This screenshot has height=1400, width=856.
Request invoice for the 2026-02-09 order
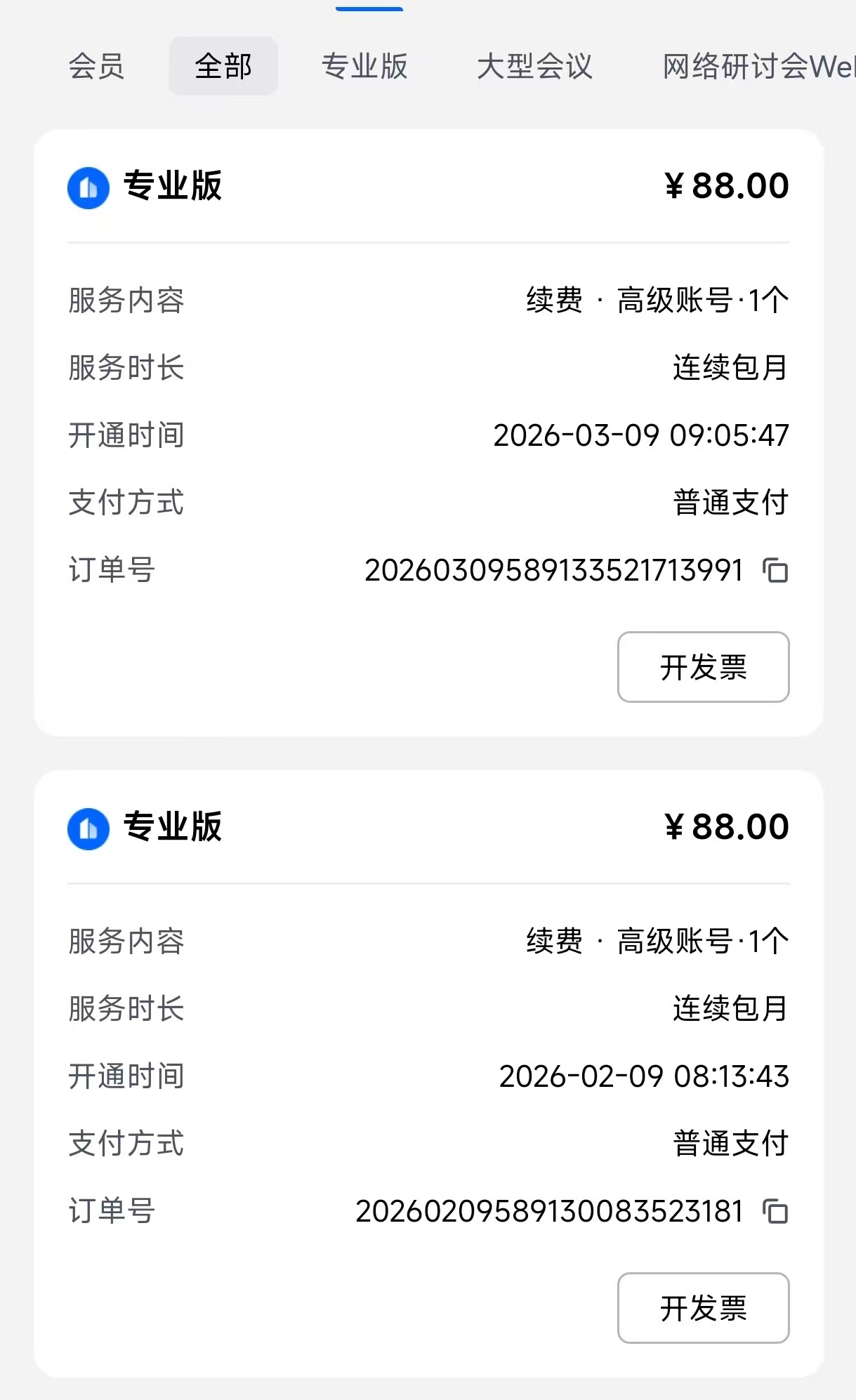point(703,1308)
